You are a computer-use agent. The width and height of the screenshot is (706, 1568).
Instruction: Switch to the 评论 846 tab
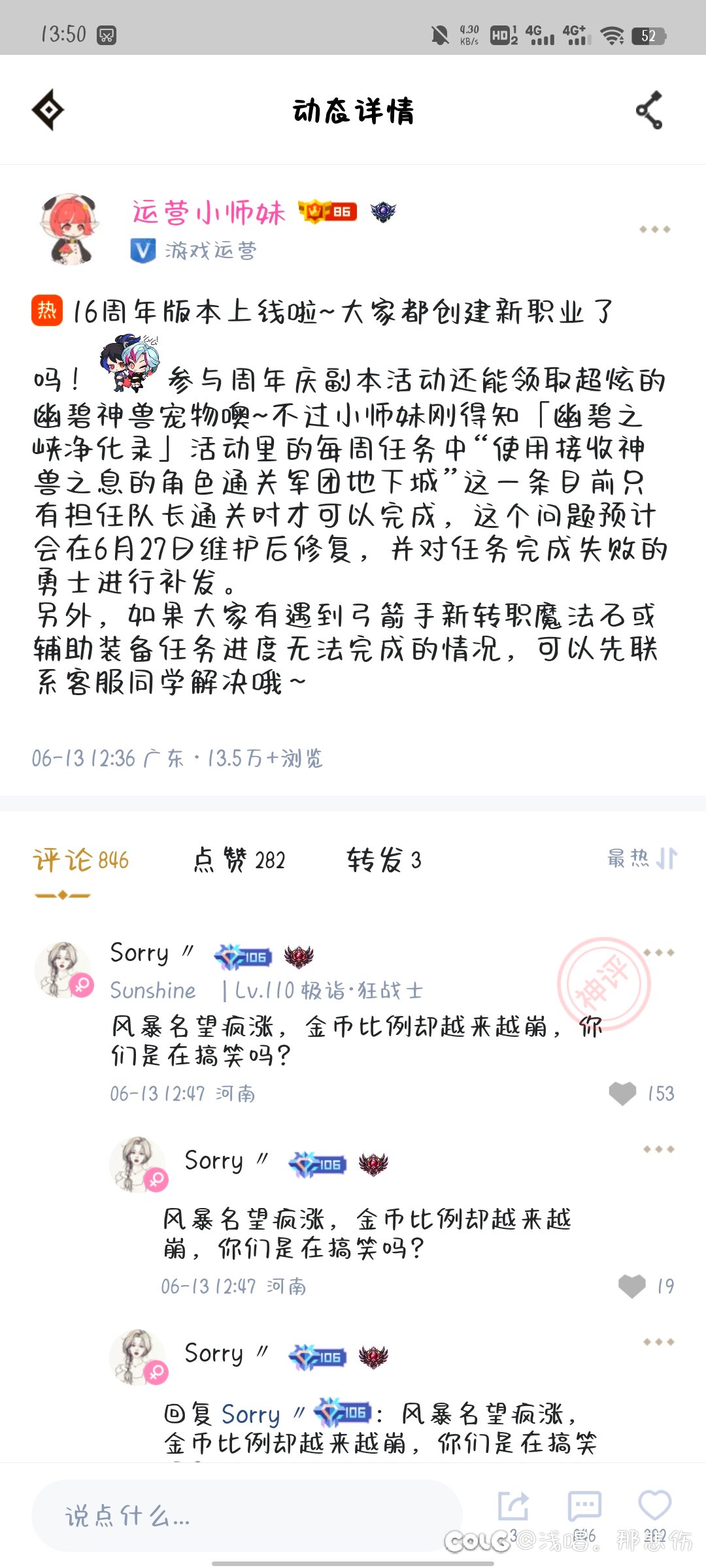[x=81, y=860]
